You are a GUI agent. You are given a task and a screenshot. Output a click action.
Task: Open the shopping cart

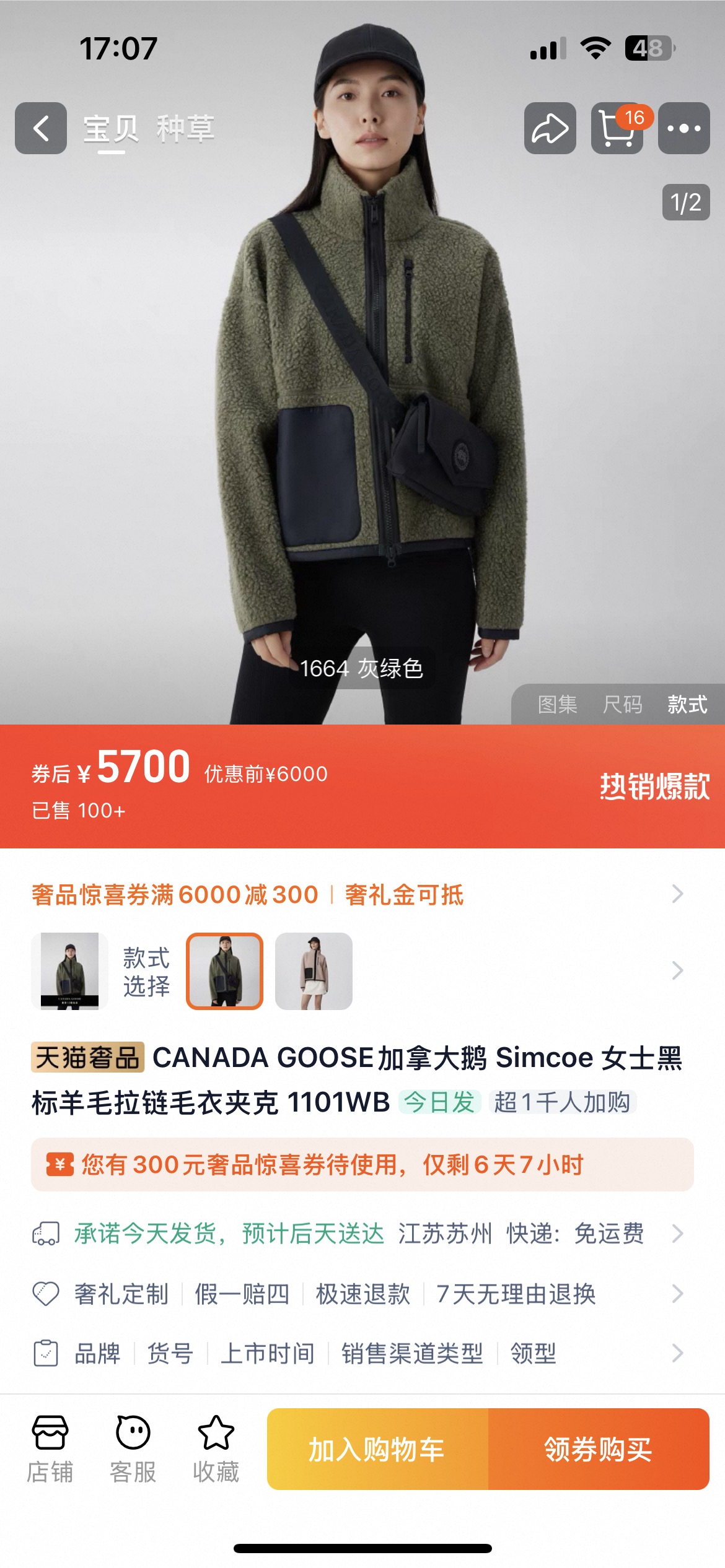click(x=617, y=128)
